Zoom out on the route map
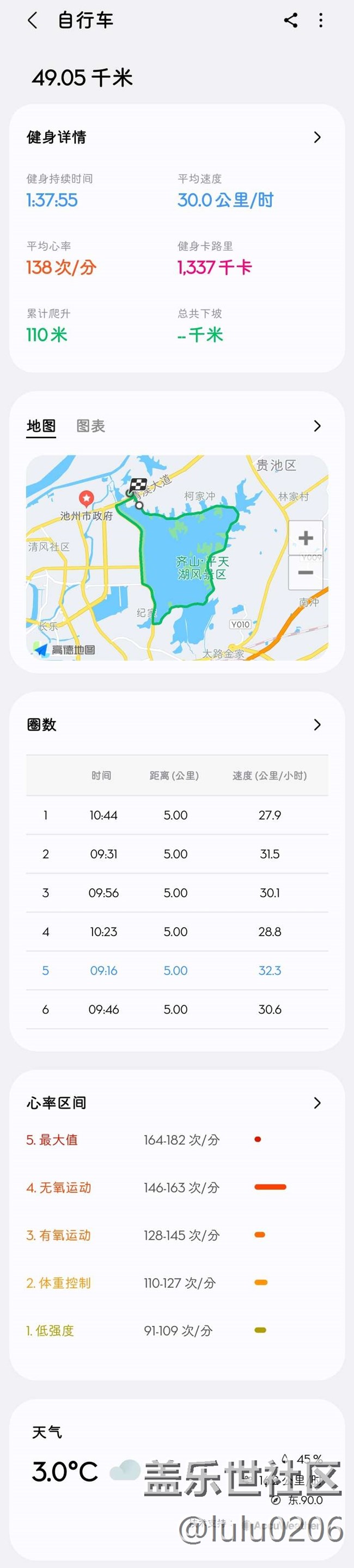 305,573
